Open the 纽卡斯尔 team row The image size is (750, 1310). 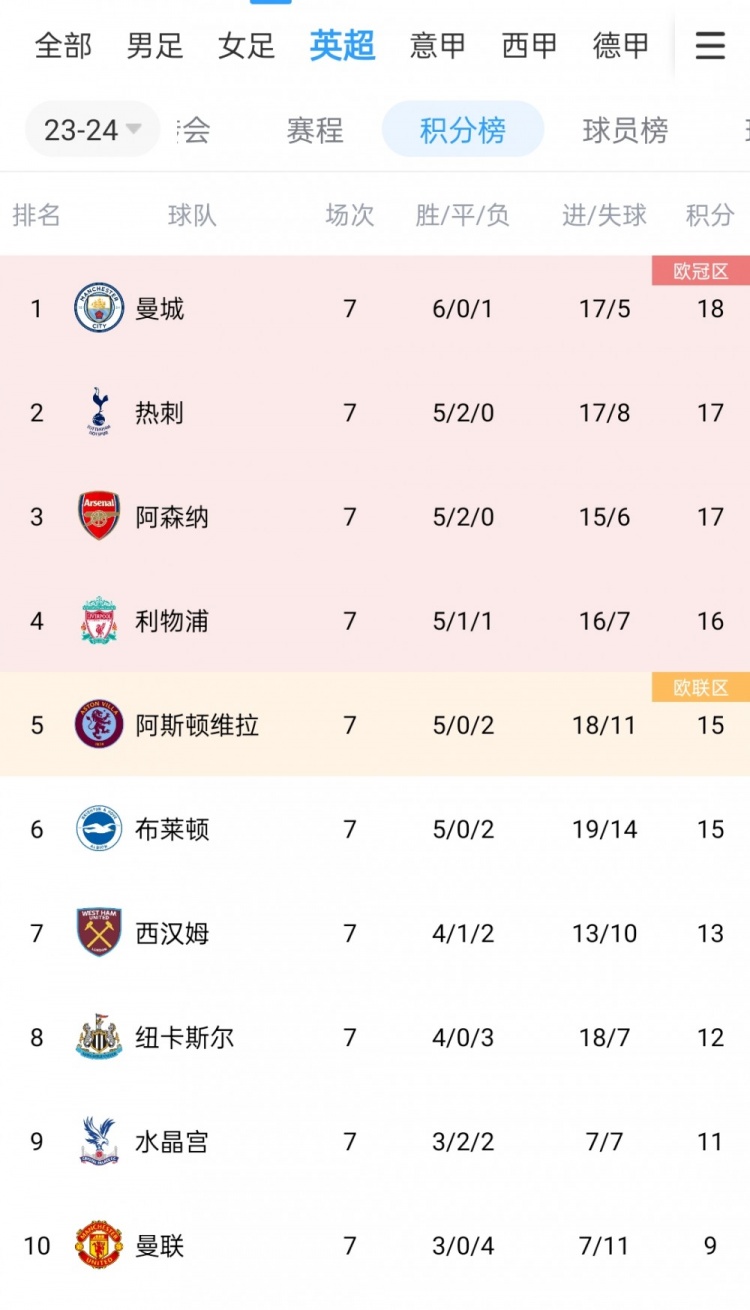pyautogui.click(x=375, y=1036)
